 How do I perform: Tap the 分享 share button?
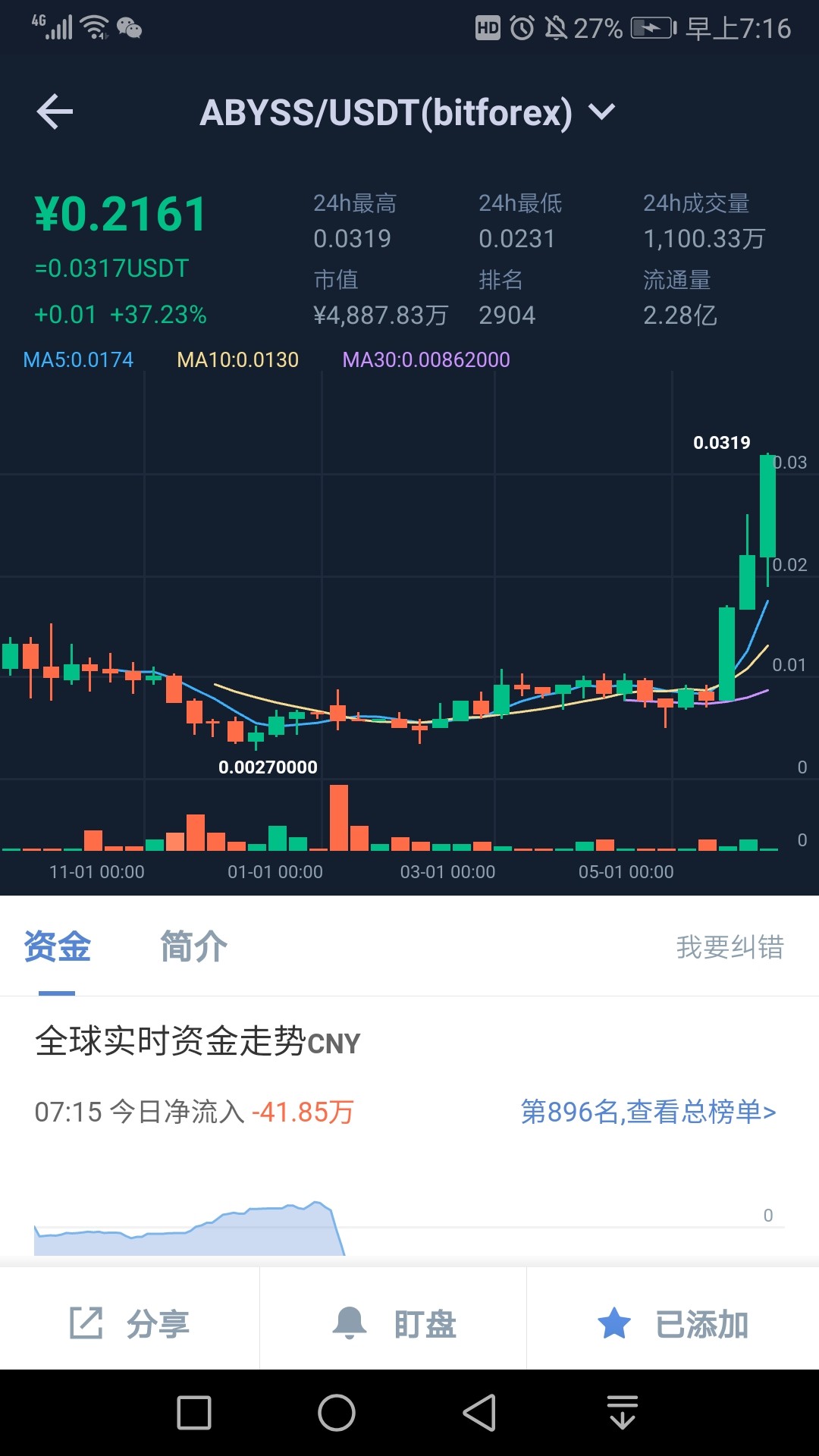[129, 1324]
